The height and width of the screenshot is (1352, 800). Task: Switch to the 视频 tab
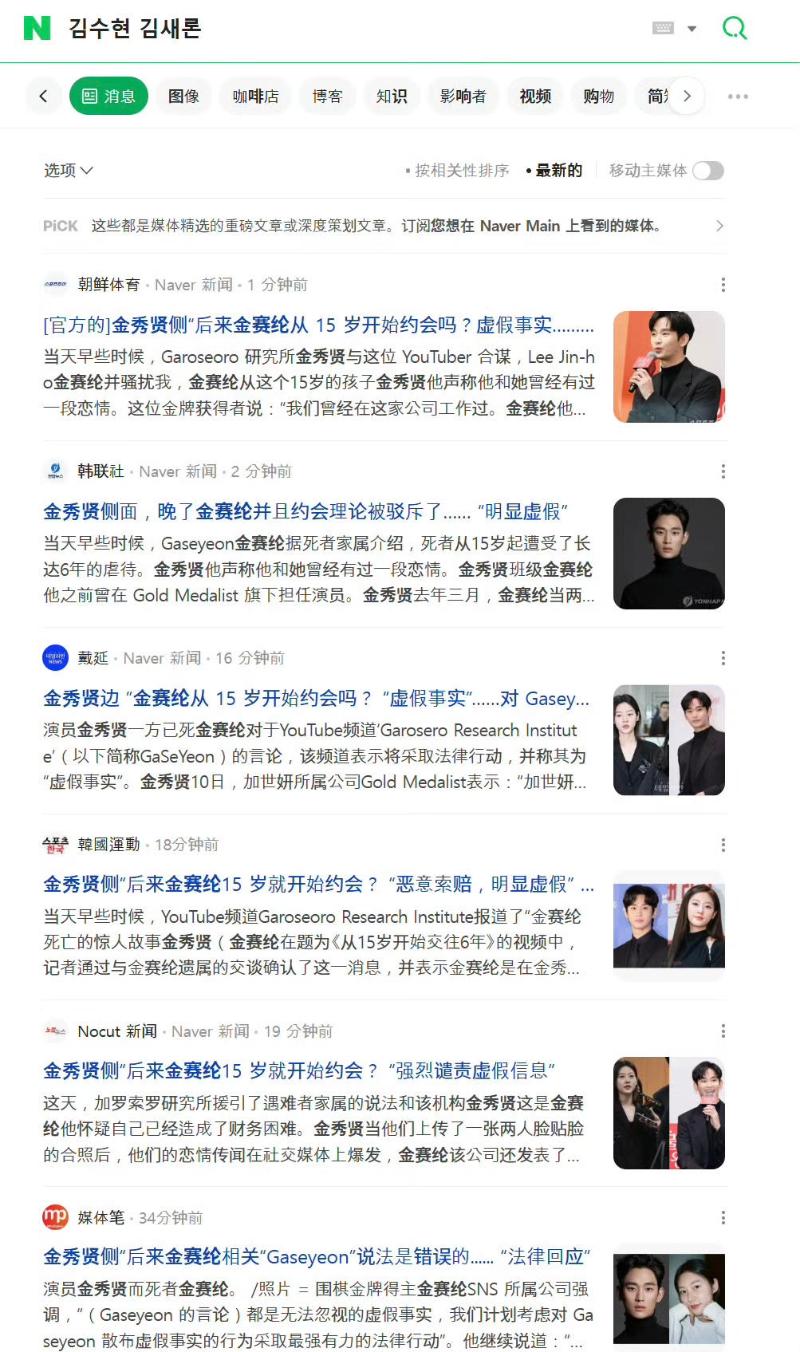pyautogui.click(x=535, y=96)
